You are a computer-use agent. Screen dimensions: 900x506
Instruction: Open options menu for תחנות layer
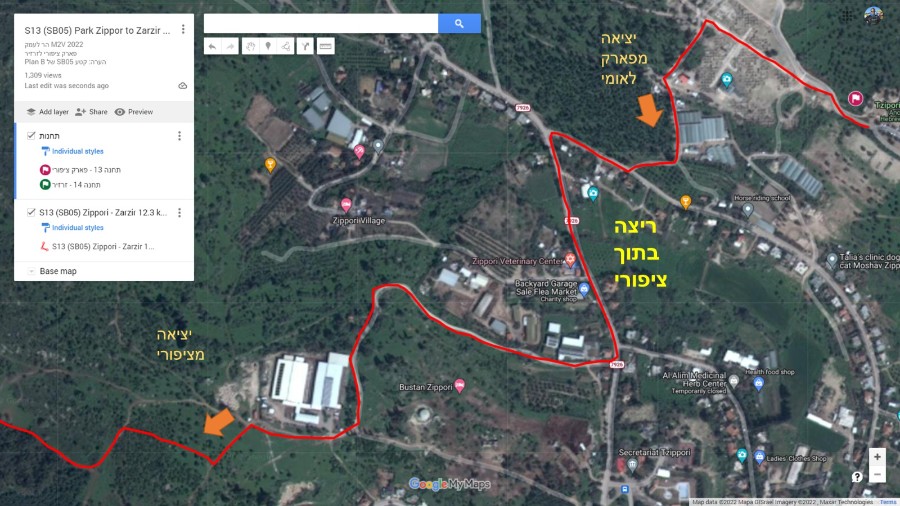click(180, 136)
